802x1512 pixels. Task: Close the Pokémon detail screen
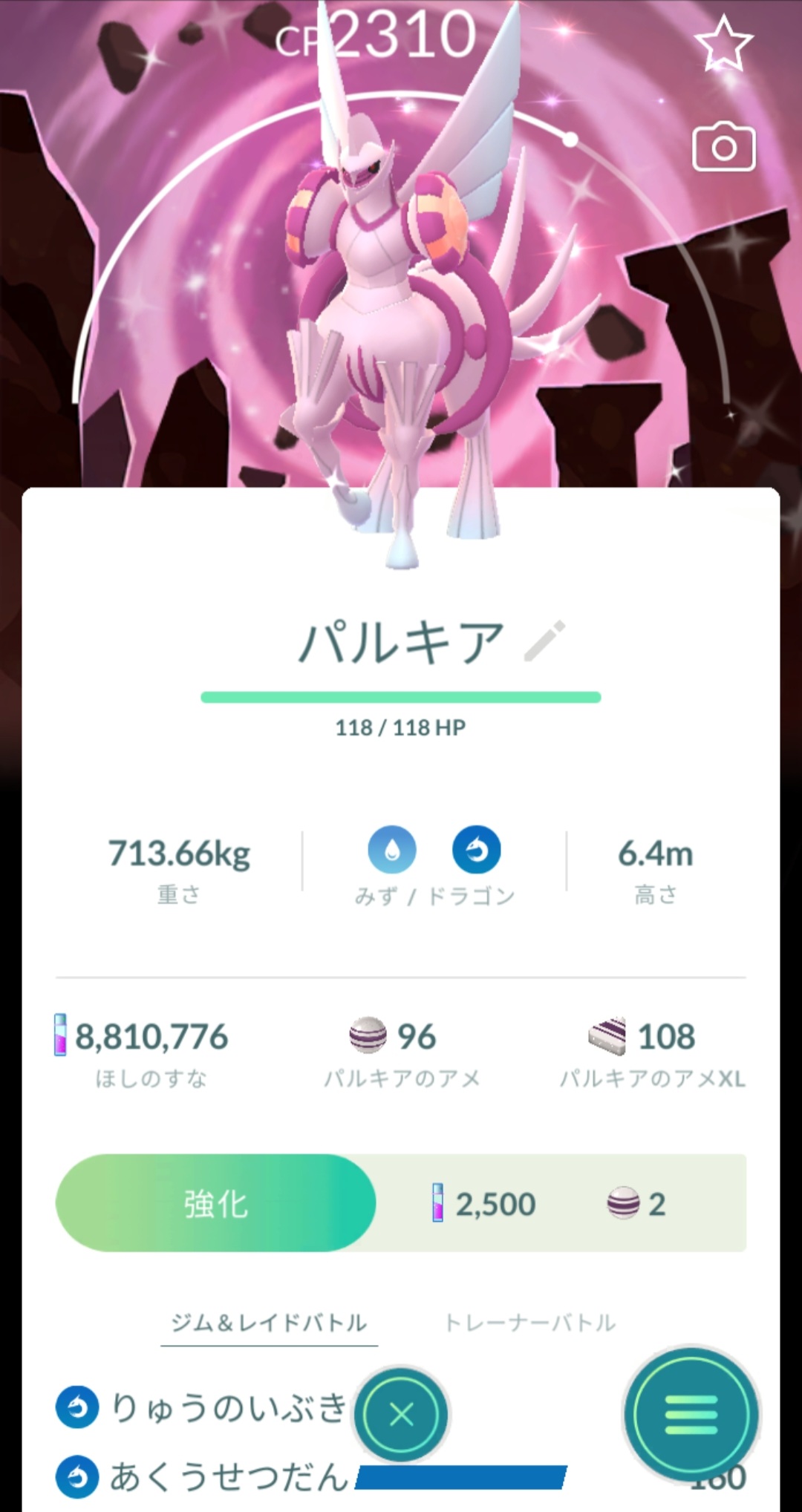point(401,1415)
